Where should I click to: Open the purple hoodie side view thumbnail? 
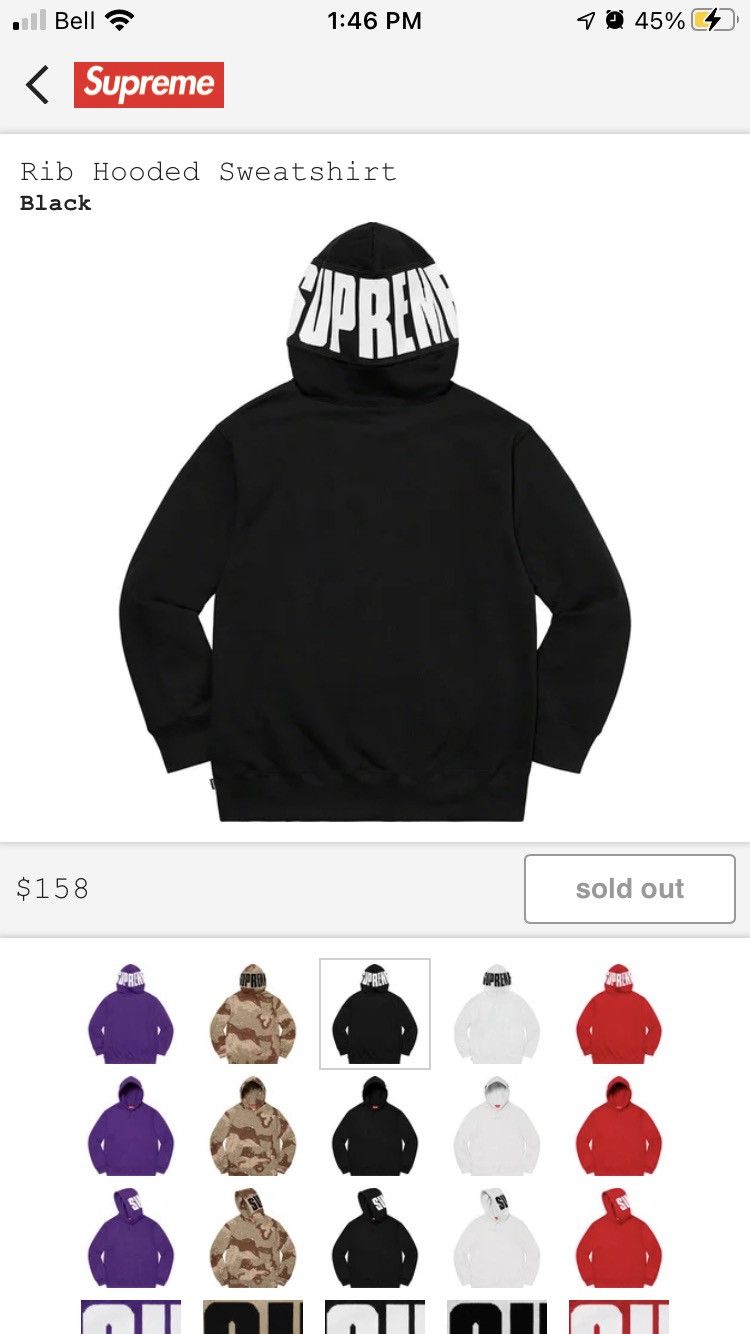pos(131,1238)
